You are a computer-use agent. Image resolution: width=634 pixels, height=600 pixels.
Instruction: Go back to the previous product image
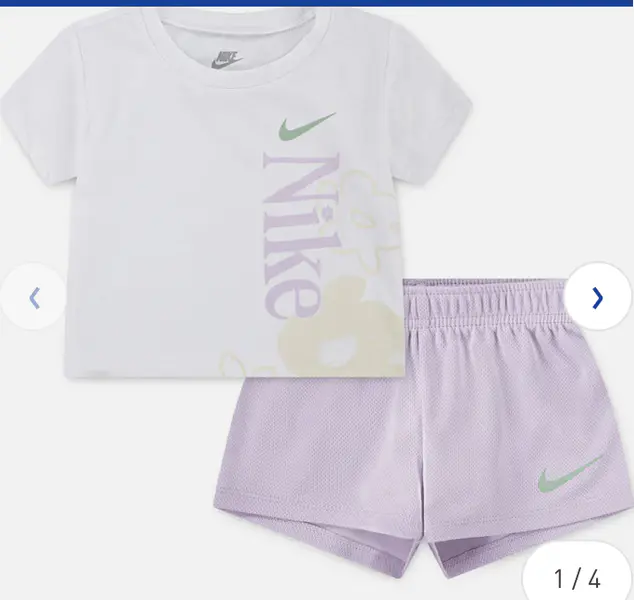(34, 297)
